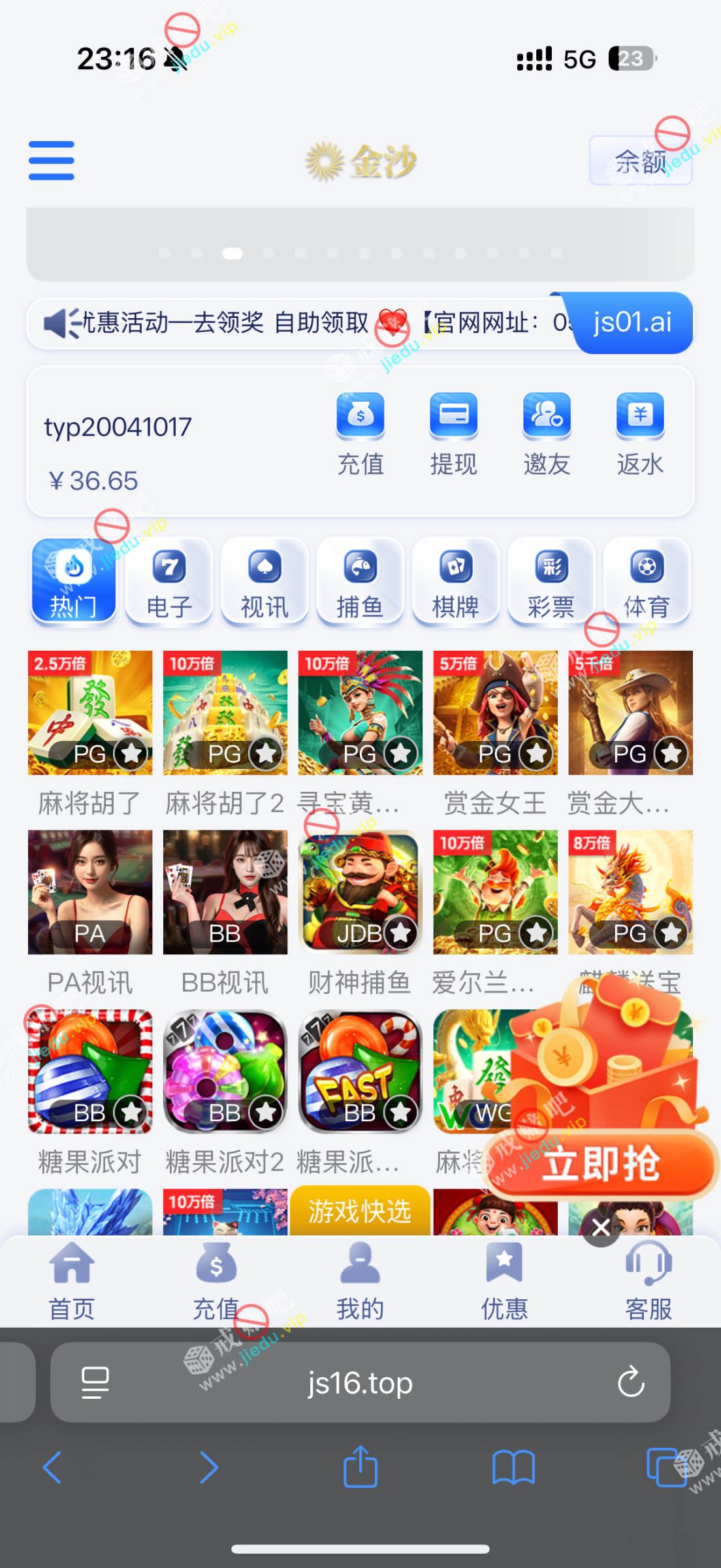This screenshot has height=1568, width=721.
Task: Select the 棋牌 category
Action: [456, 581]
